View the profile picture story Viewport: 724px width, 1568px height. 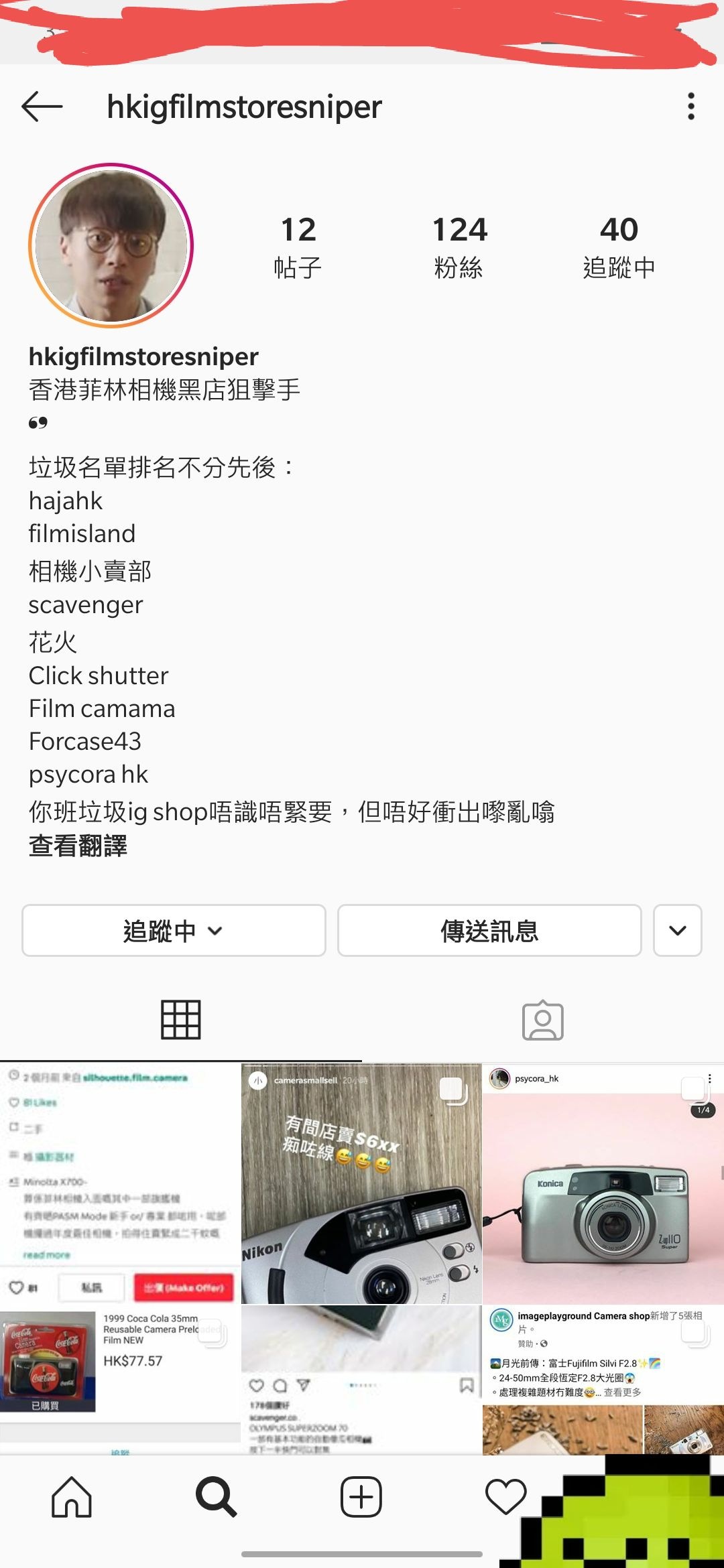[111, 246]
